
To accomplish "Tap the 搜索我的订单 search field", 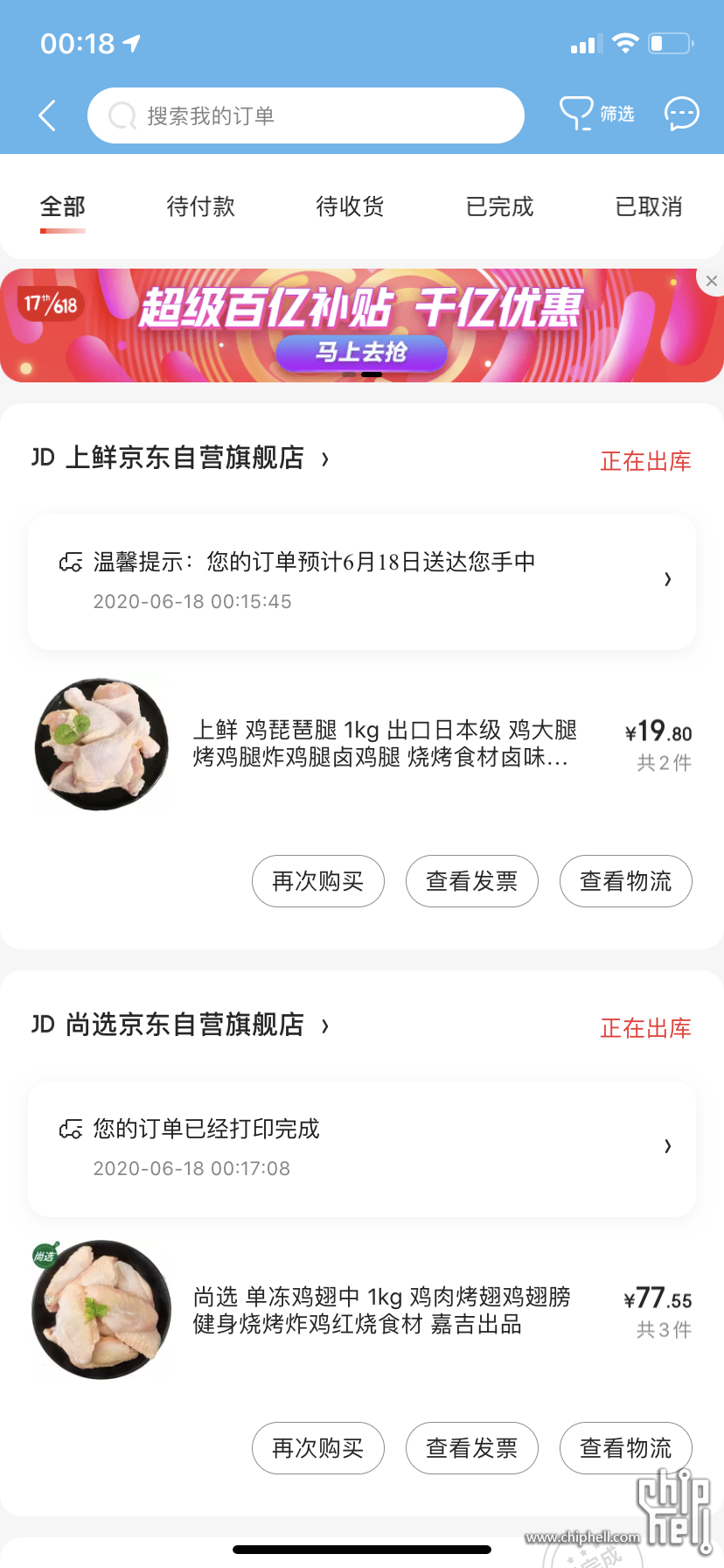I will [306, 115].
